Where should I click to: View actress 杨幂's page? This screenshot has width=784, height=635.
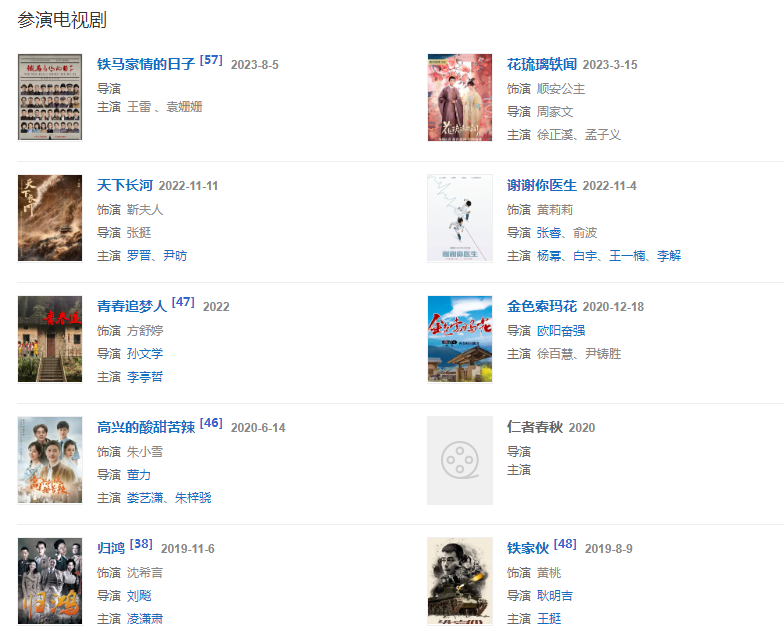(x=549, y=256)
